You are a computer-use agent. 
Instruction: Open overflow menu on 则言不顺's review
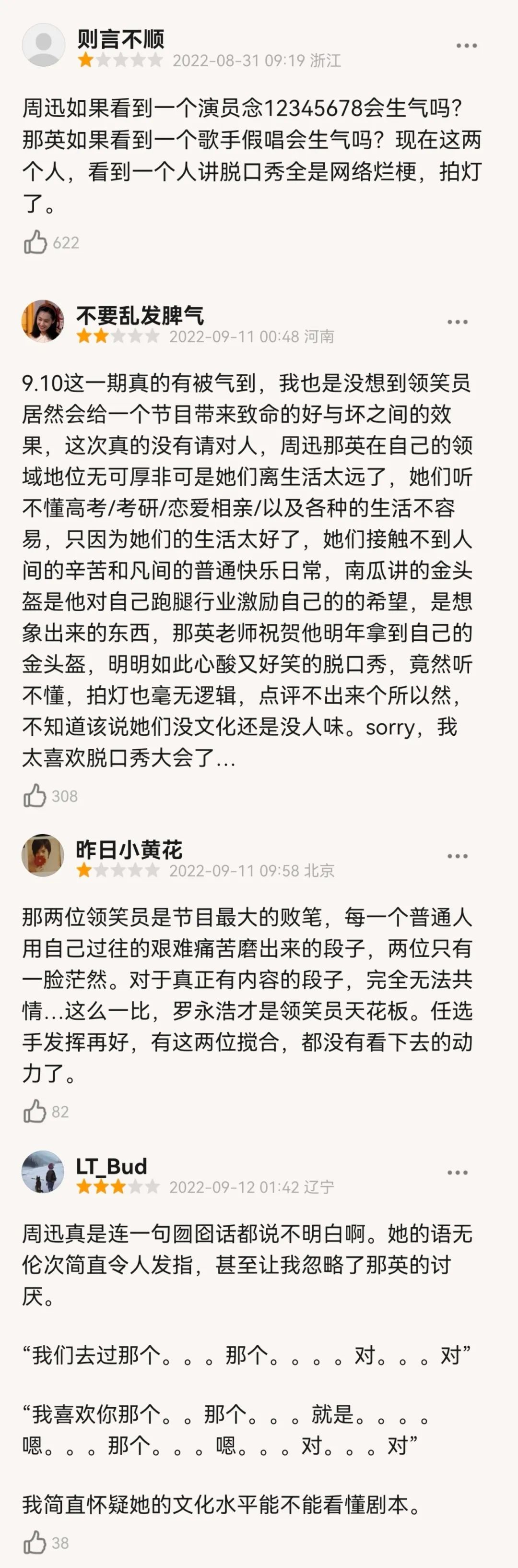tap(466, 46)
